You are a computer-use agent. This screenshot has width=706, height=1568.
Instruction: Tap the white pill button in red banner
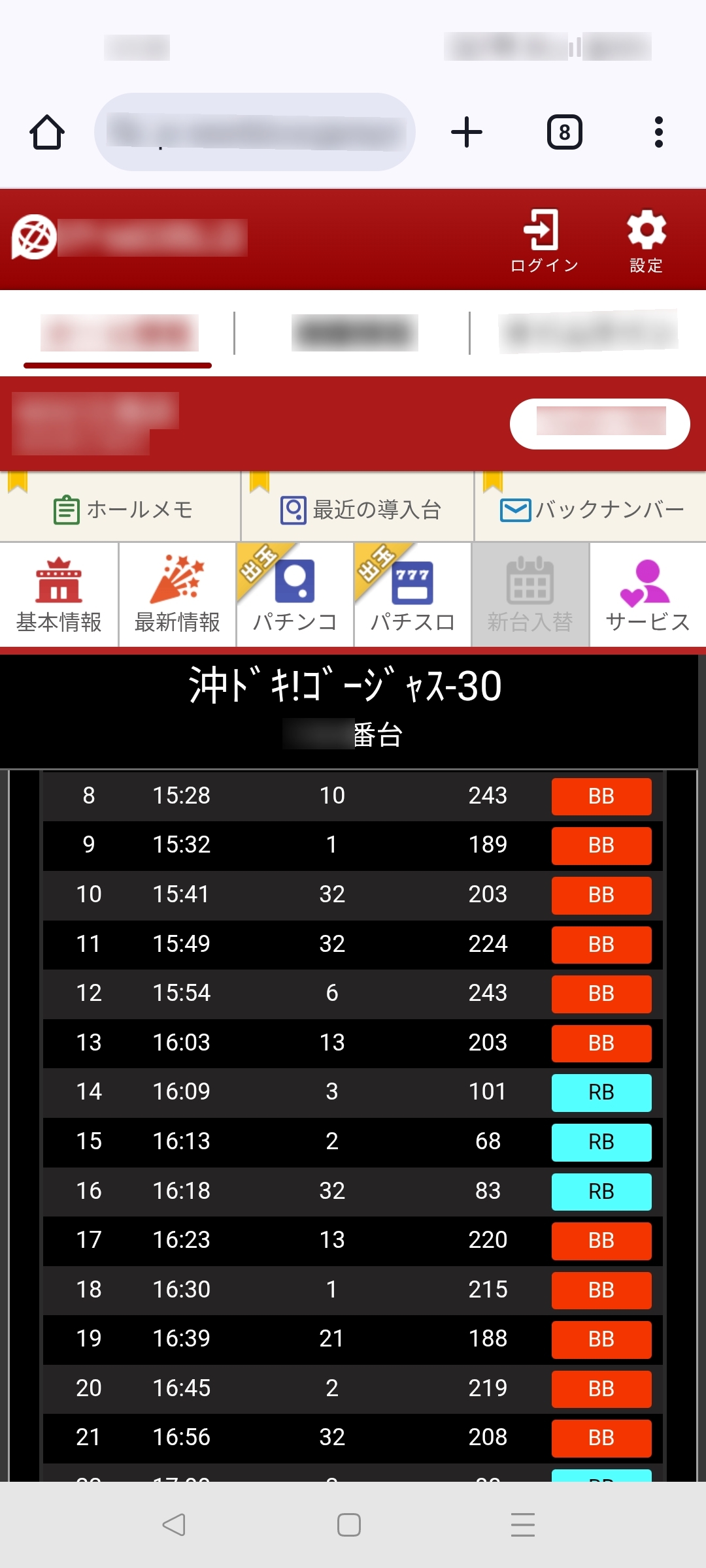[599, 424]
